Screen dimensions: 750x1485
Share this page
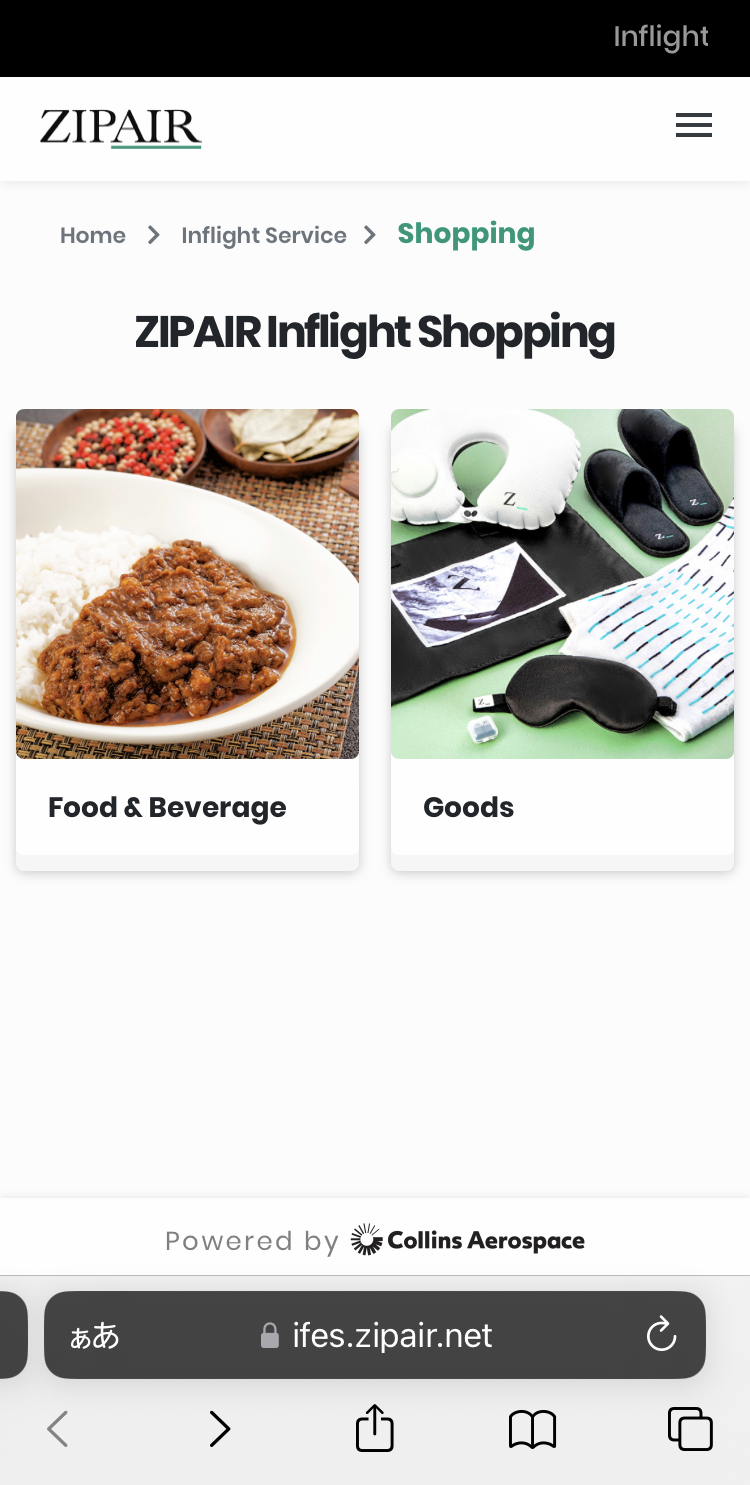pos(375,1428)
